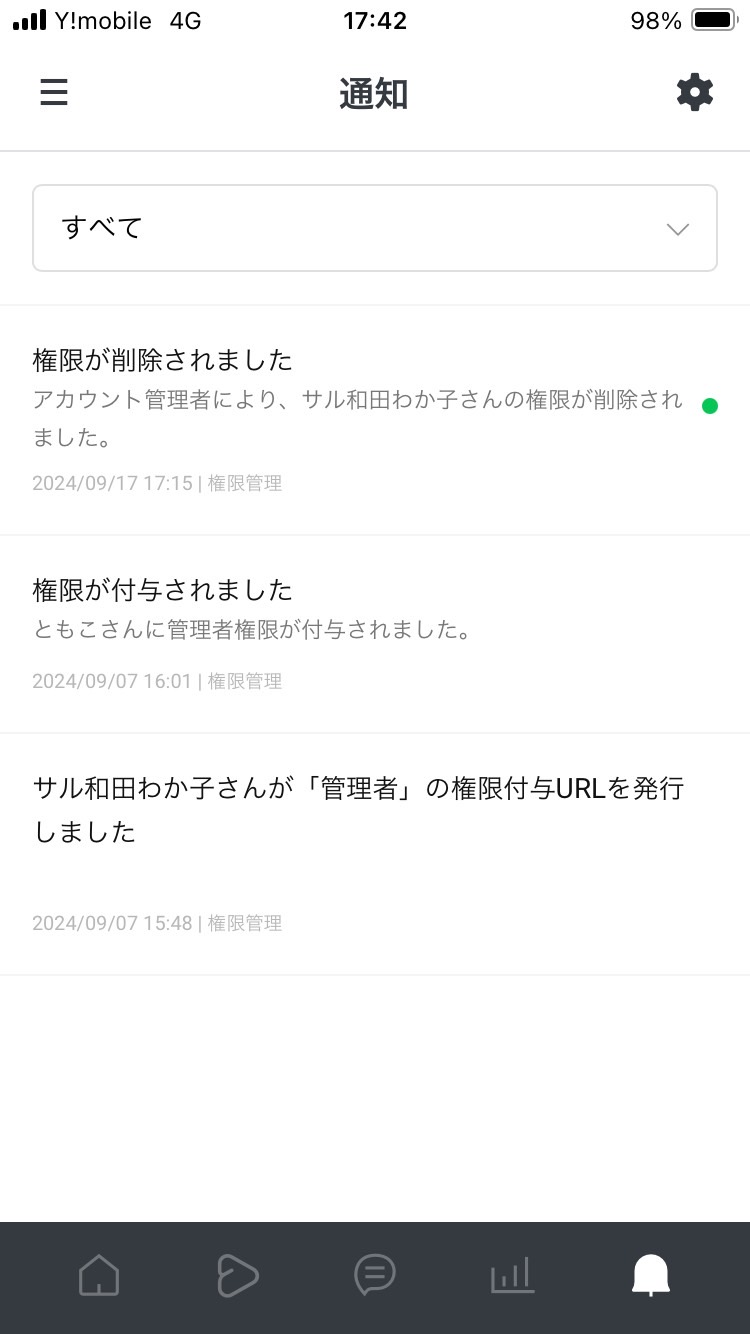Switch to the bar-chart analytics tab
The width and height of the screenshot is (750, 1334).
click(x=513, y=1275)
